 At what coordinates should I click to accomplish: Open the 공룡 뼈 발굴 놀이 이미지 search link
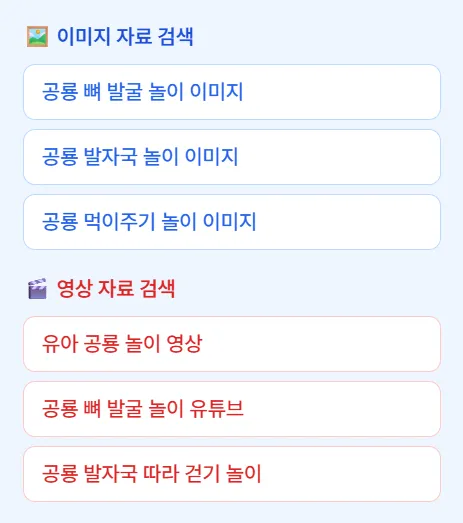pos(232,92)
